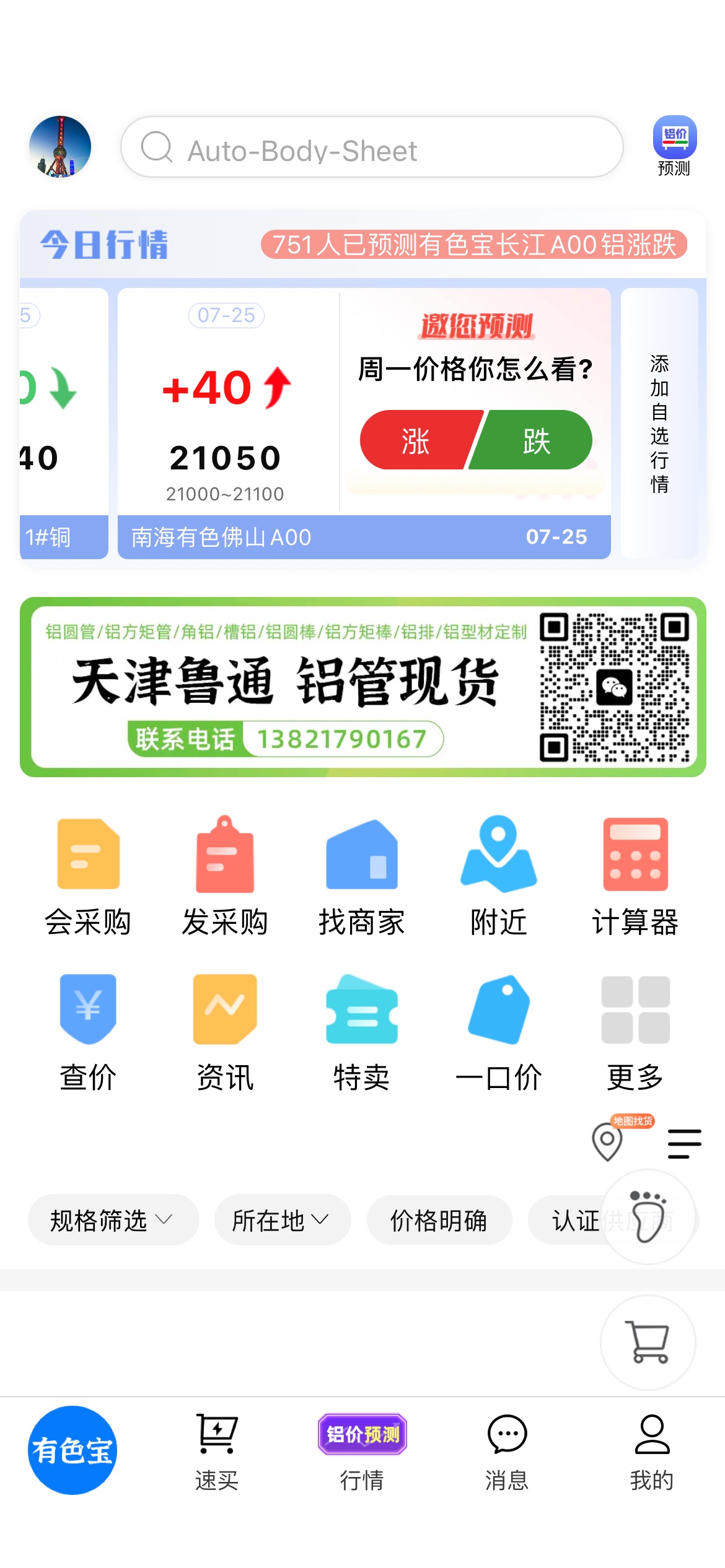Open the 天津鲁通 铝管现货 banner
This screenshot has height=1568, width=725.
click(363, 687)
